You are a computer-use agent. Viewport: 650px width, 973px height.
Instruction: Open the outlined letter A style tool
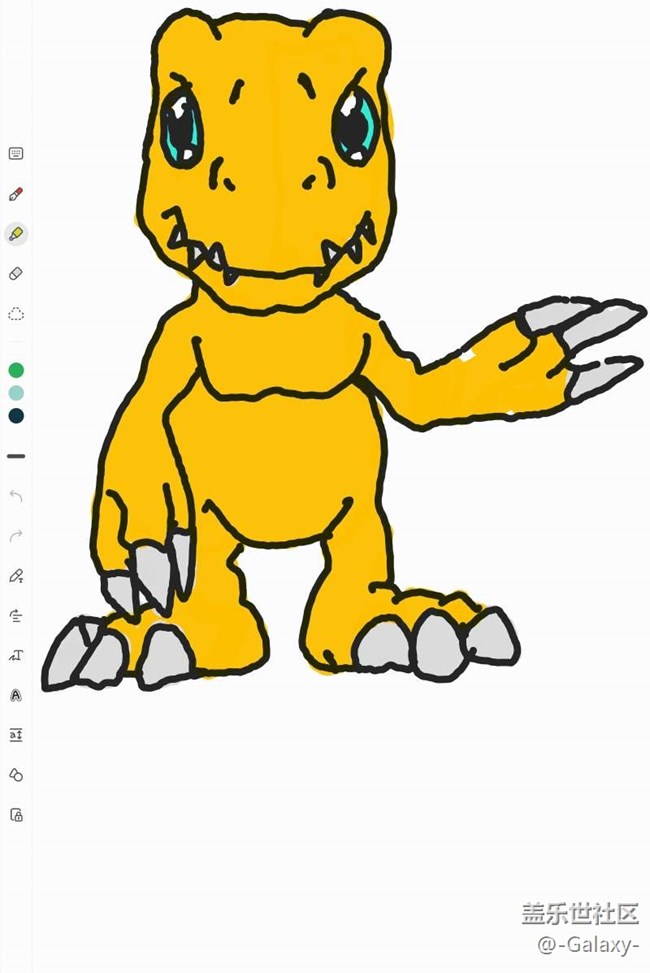16,695
